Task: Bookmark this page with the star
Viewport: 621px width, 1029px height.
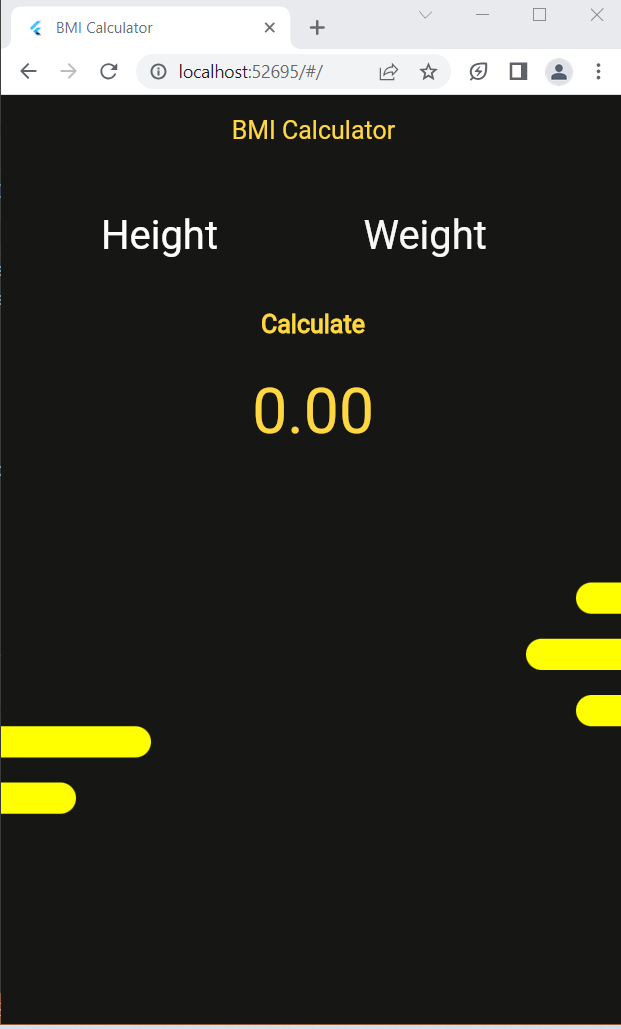Action: click(x=429, y=72)
